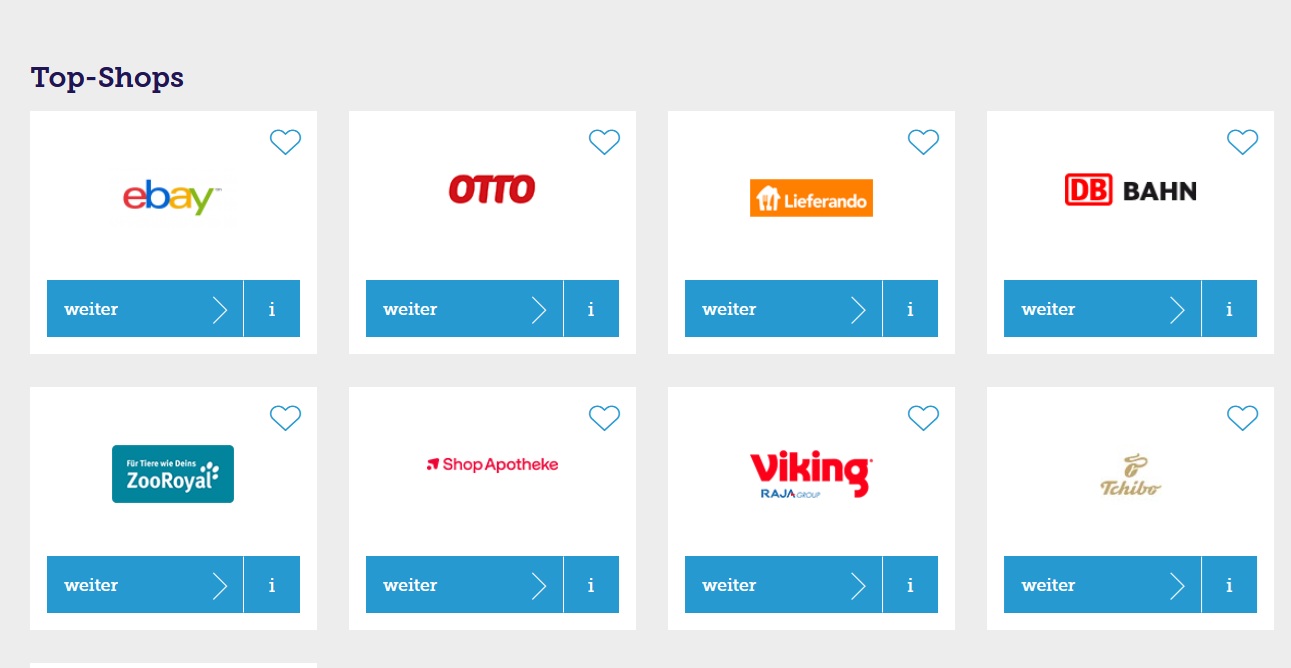This screenshot has height=668, width=1291.
Task: Continue to the OTTO shop
Action: pos(464,309)
